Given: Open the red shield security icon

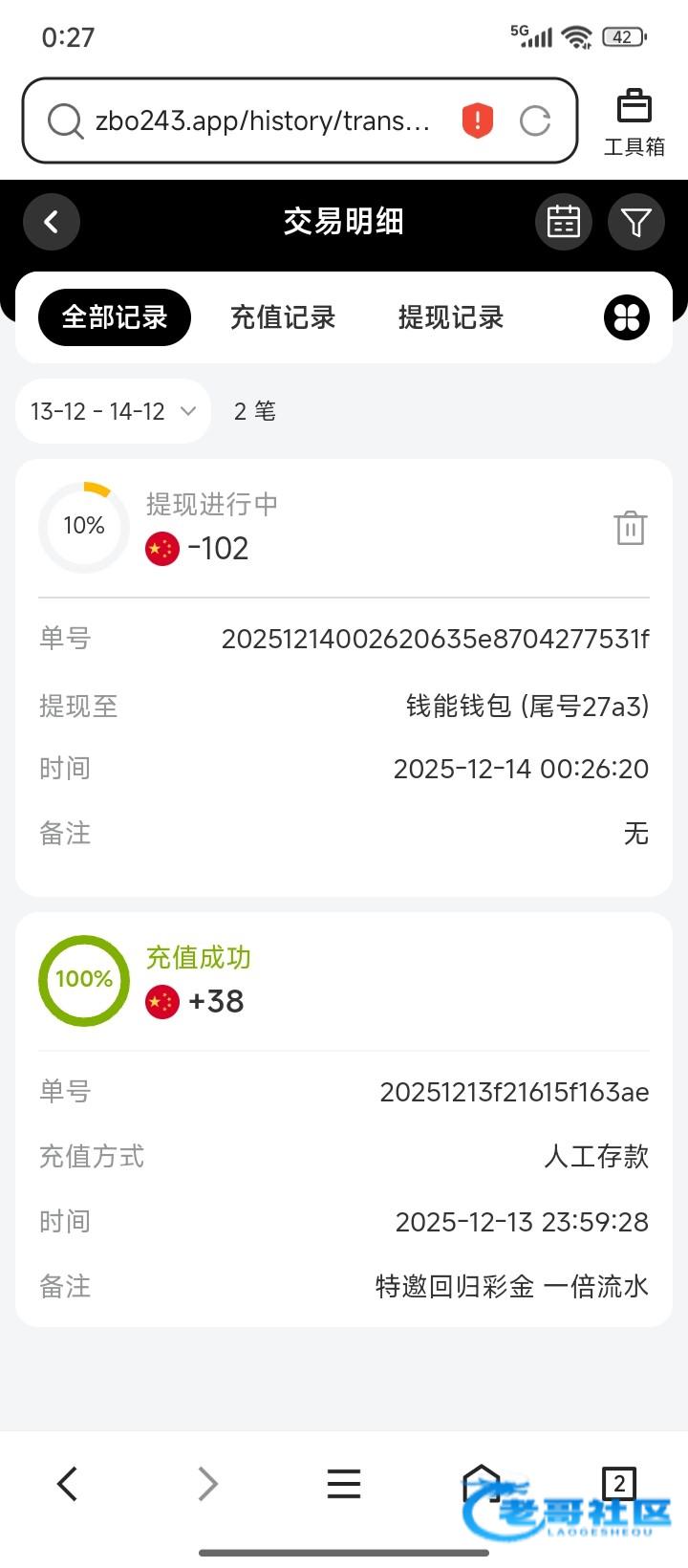Looking at the screenshot, I should tap(478, 121).
